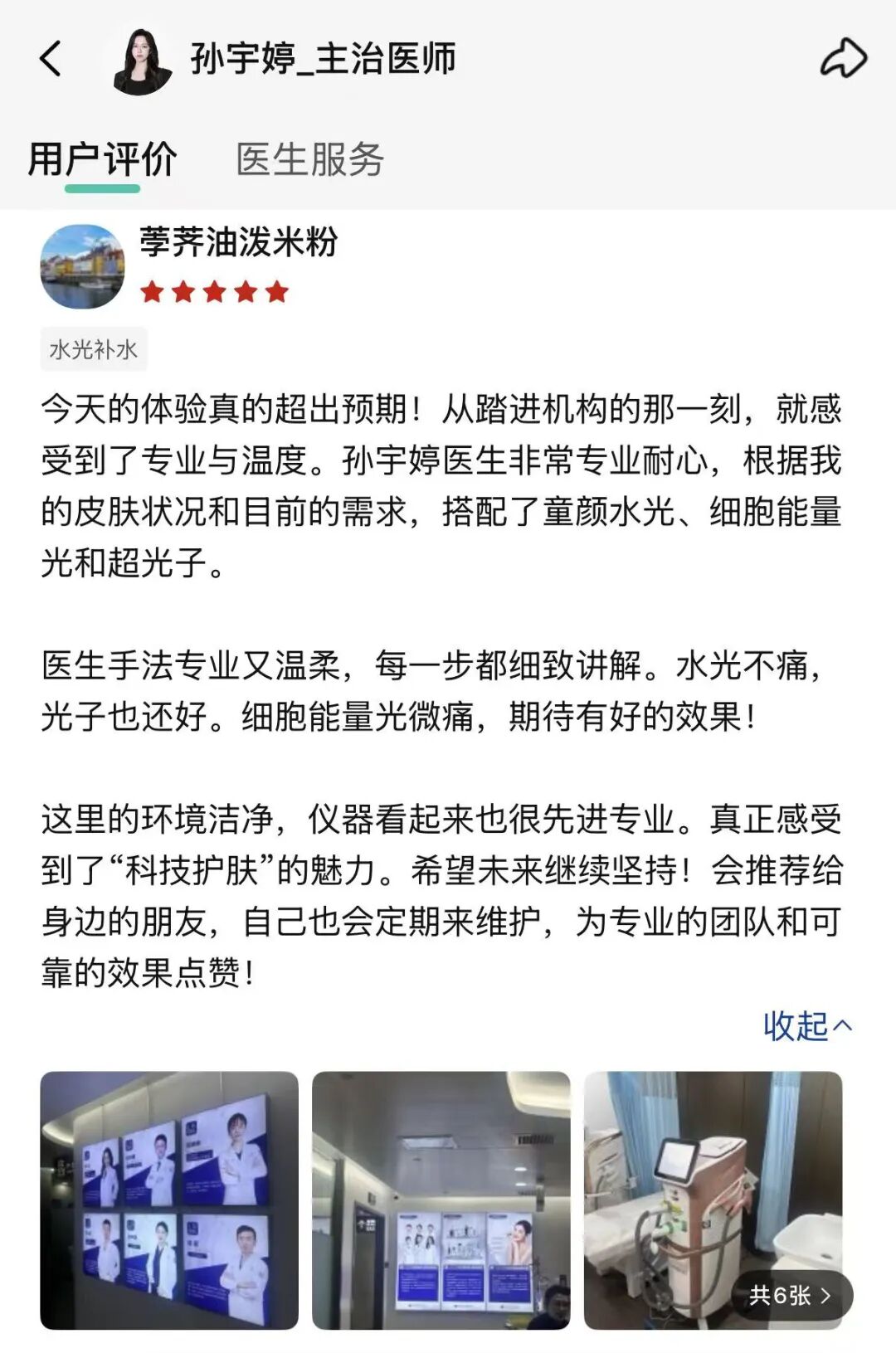
Task: Open 孙宇婷 doctor's avatar
Action: pos(142,61)
